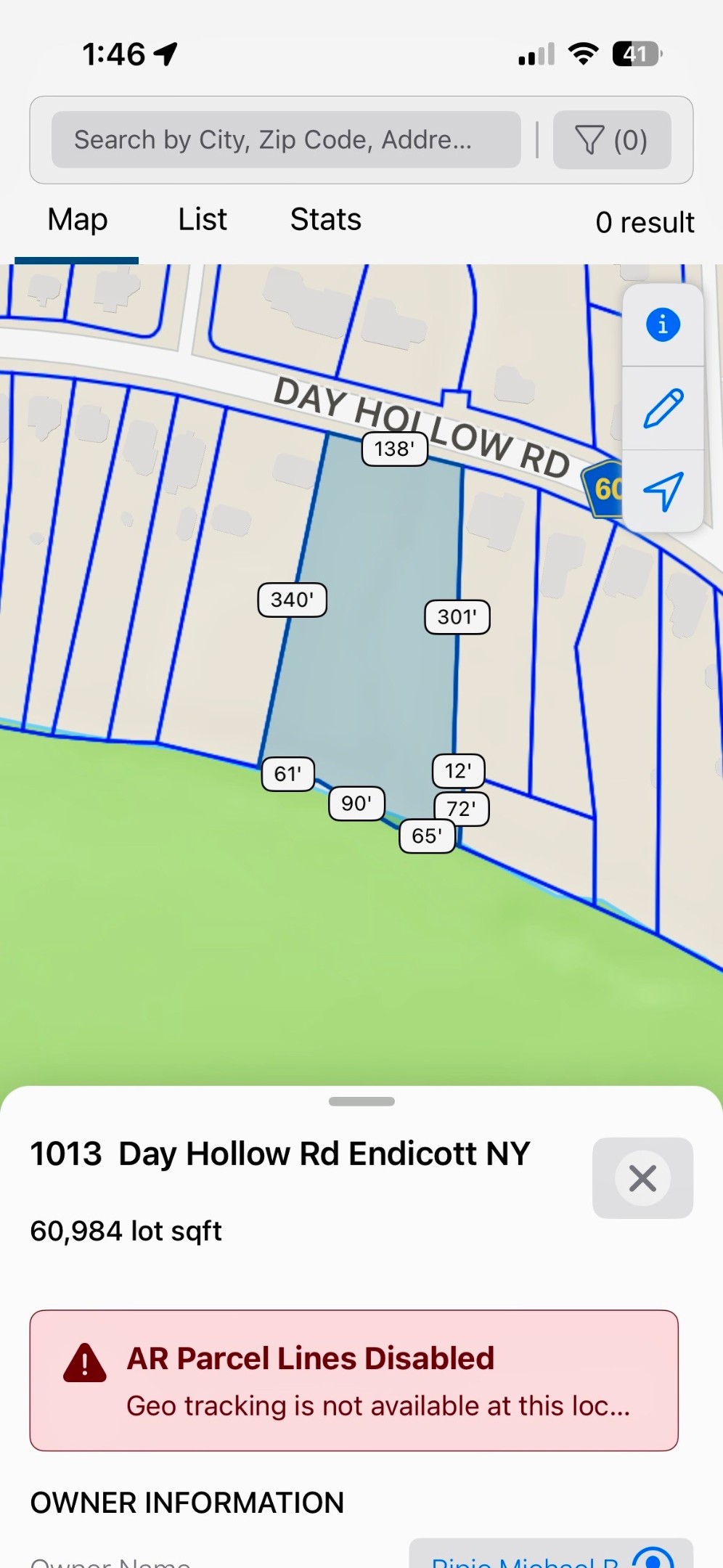Open the map info icon
This screenshot has width=723, height=1568.
click(x=663, y=324)
